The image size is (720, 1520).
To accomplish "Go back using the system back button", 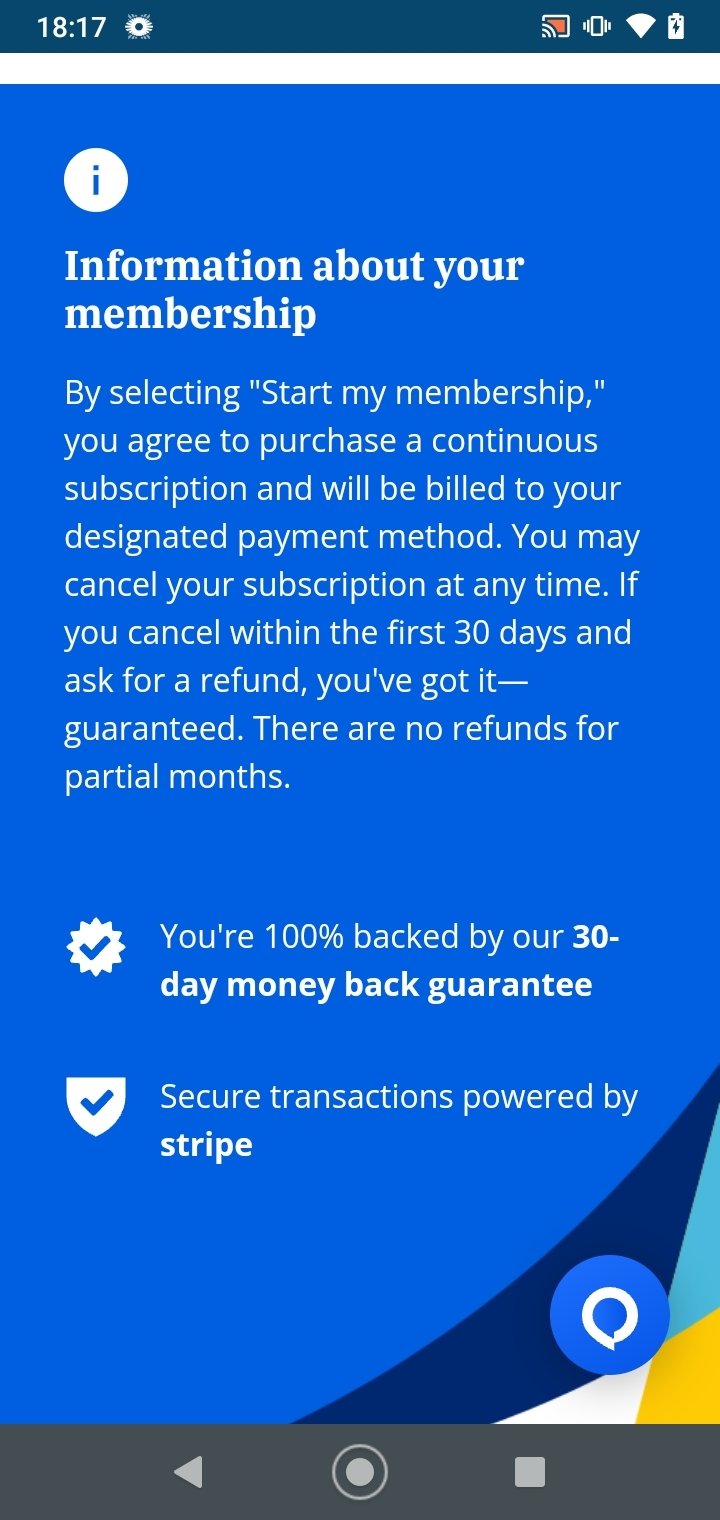I will click(x=188, y=1472).
